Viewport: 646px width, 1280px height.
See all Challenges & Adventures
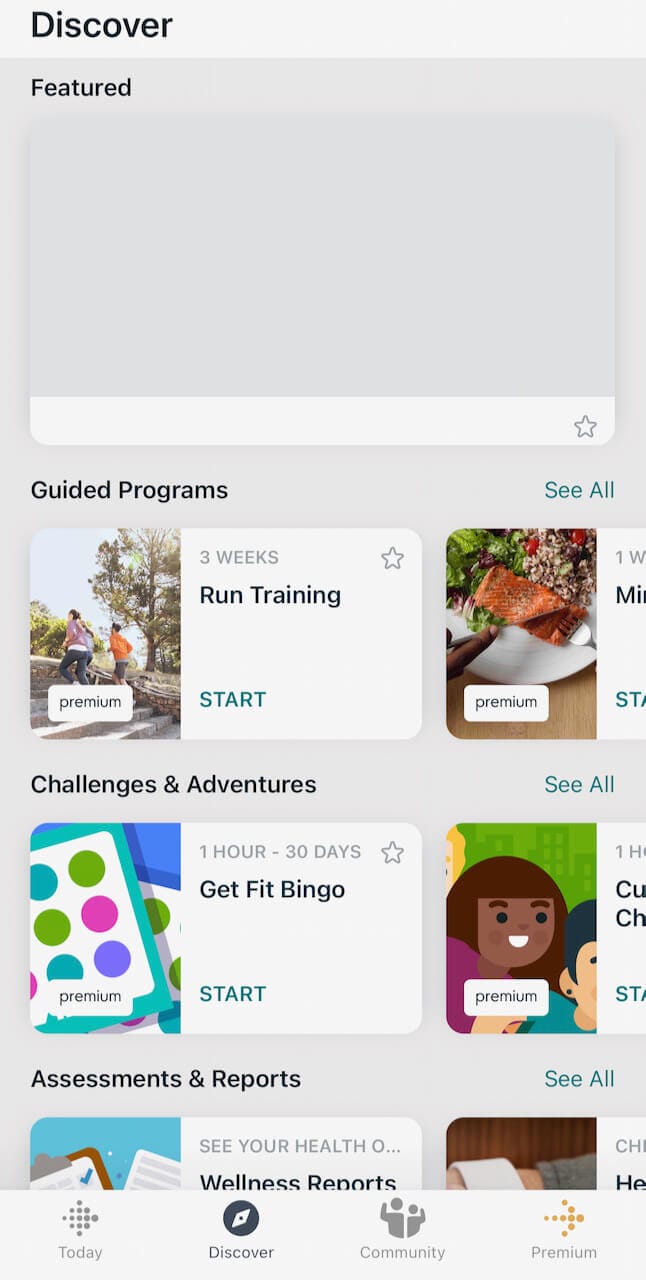pos(579,784)
